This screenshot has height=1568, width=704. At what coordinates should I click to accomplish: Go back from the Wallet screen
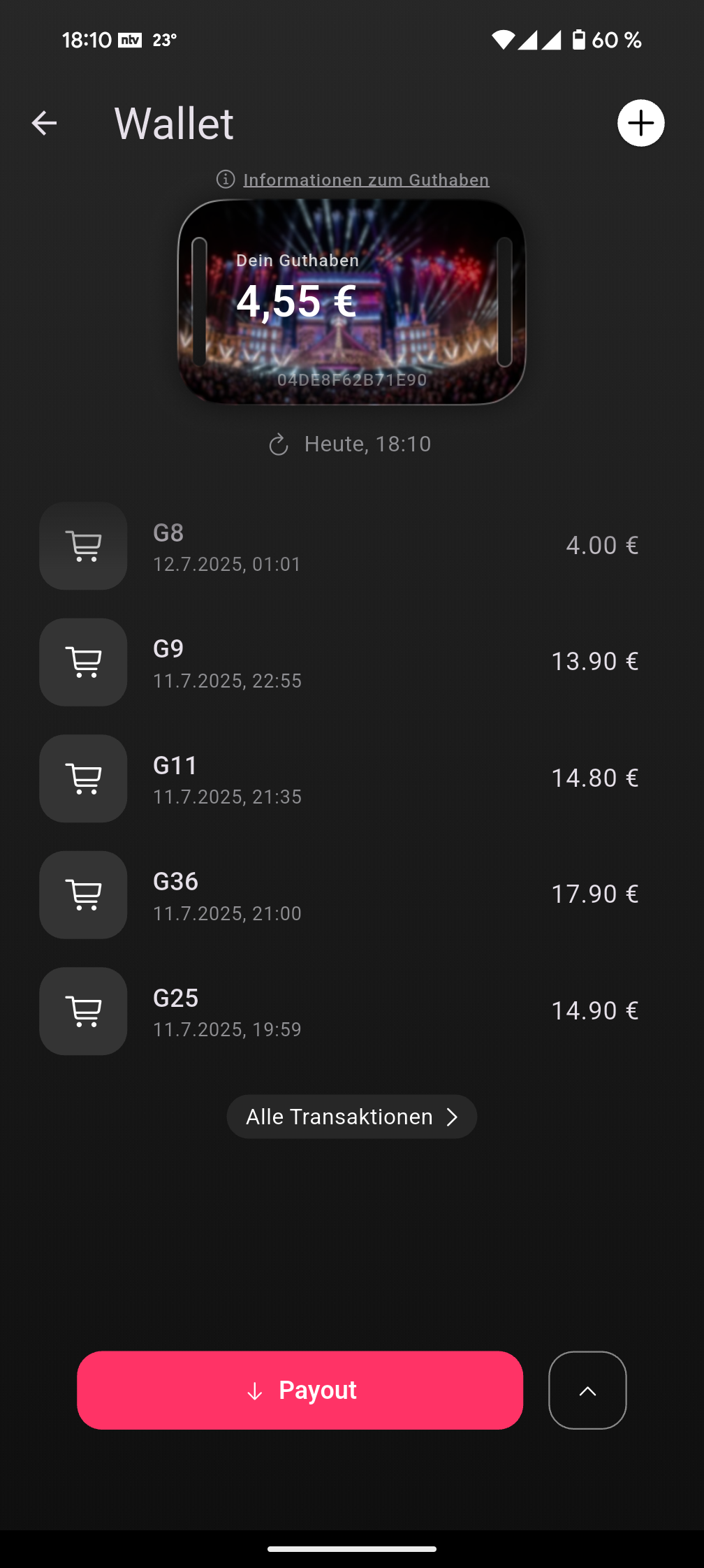tap(44, 124)
